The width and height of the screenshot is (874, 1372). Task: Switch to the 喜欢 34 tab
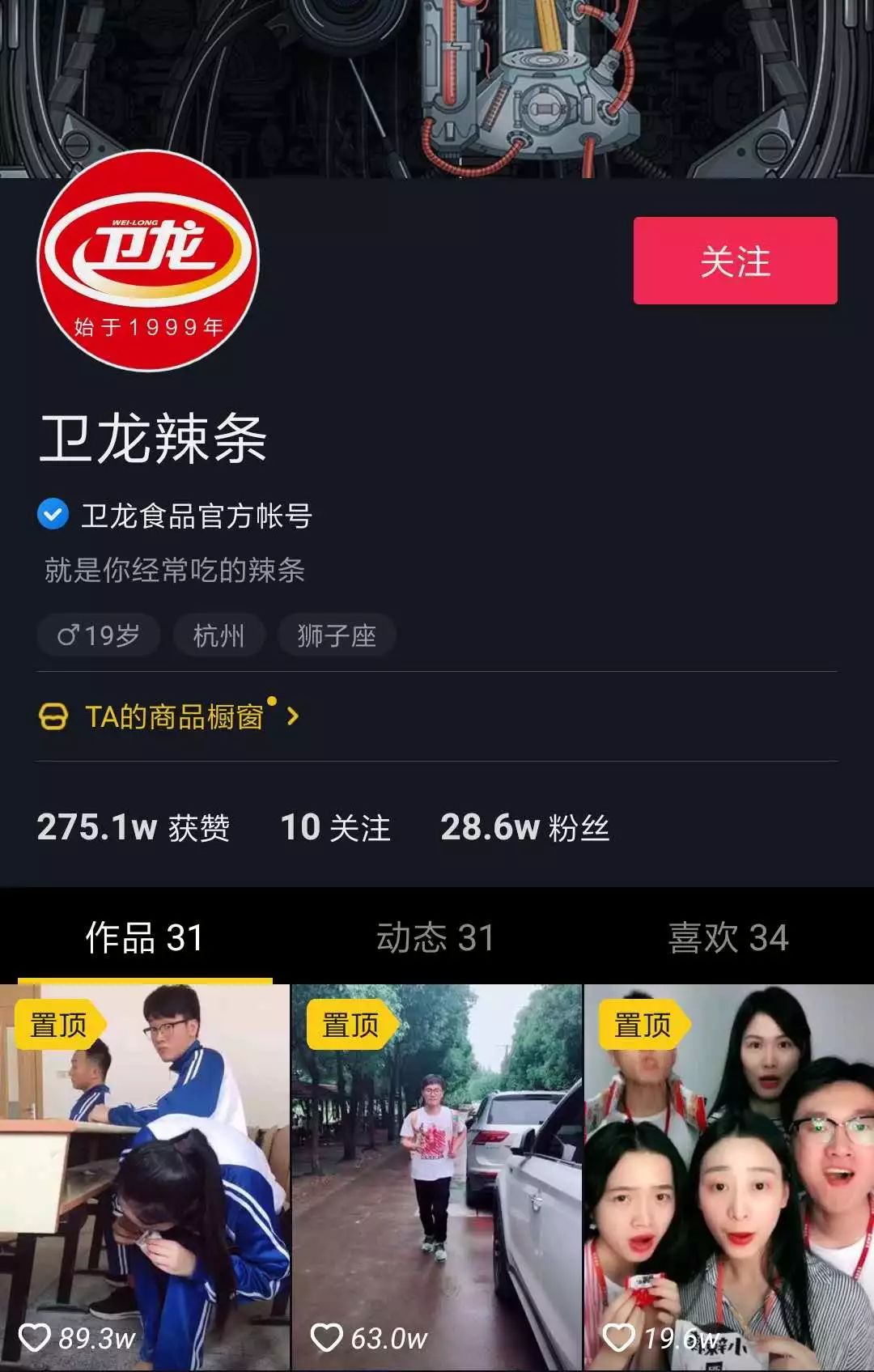click(728, 937)
